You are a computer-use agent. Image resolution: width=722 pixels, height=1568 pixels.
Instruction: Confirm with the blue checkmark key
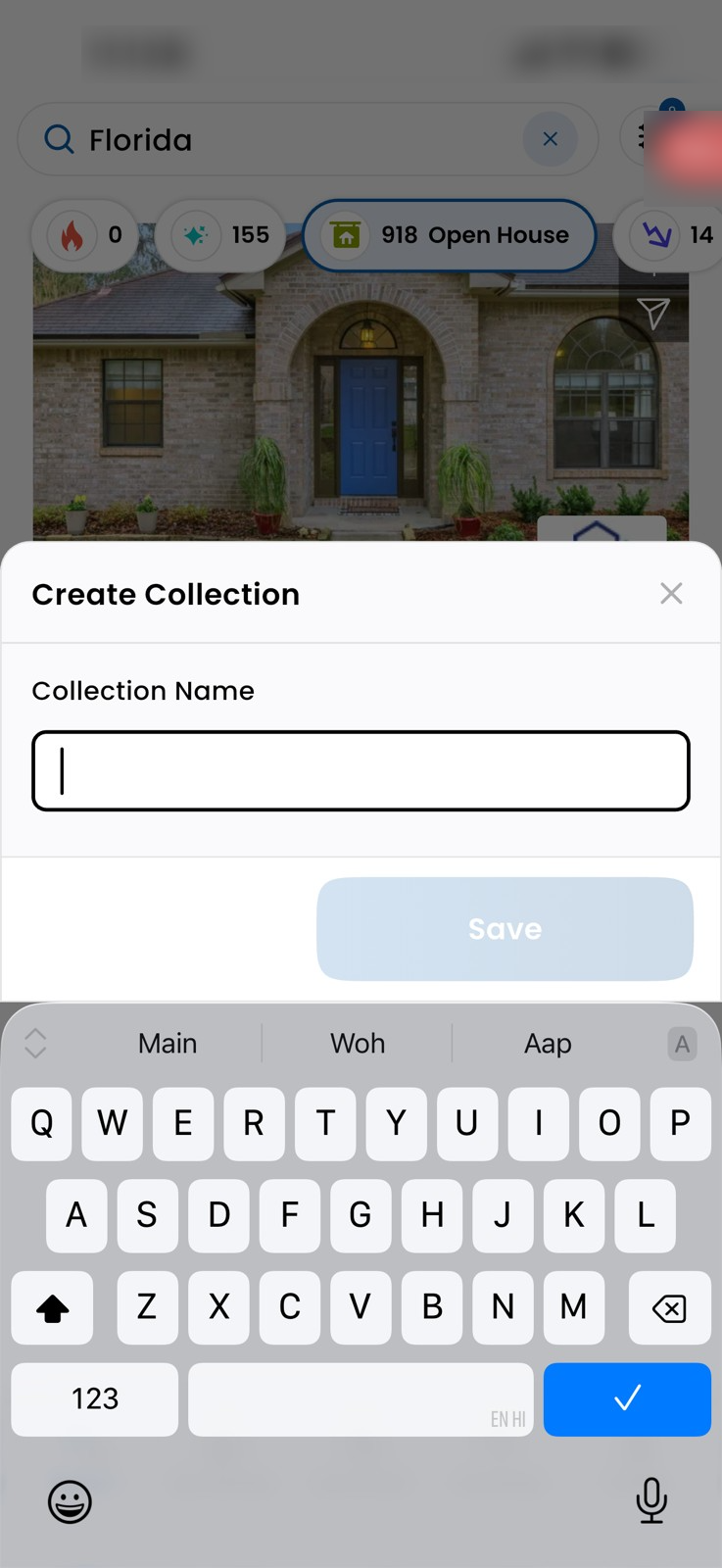tap(627, 1398)
